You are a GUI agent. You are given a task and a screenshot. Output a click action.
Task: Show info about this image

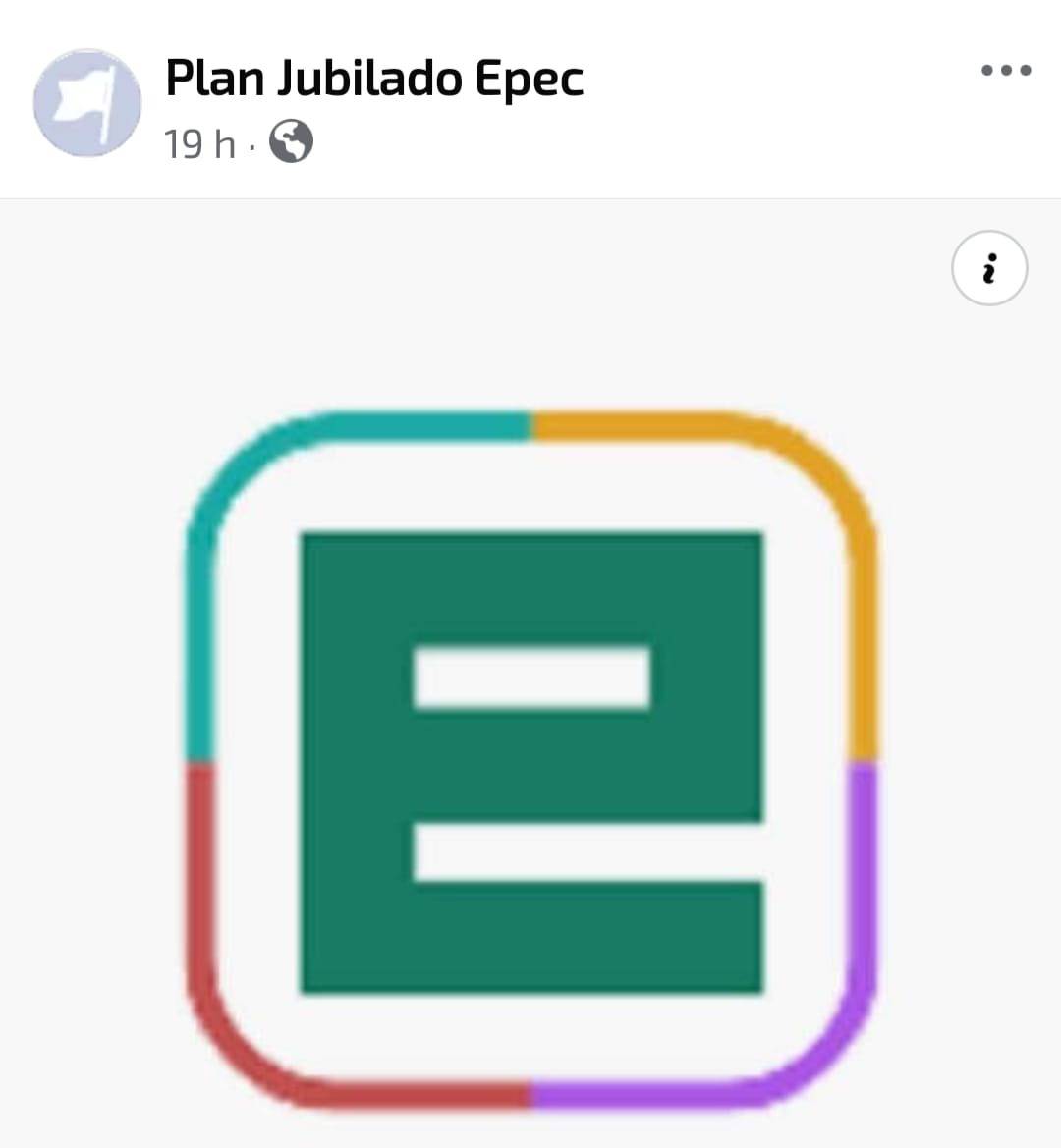(988, 268)
